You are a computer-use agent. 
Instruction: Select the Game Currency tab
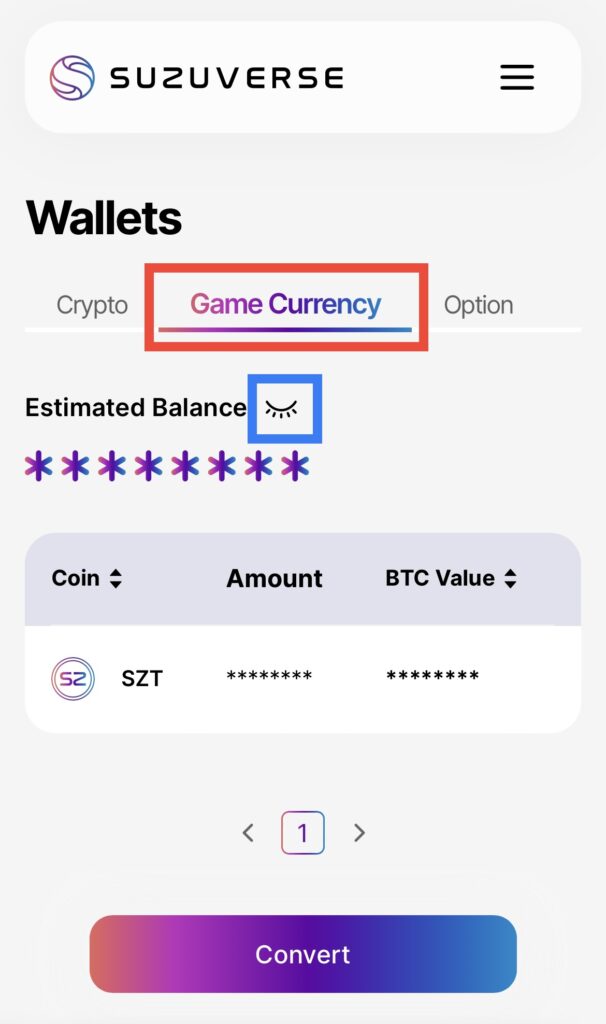(286, 304)
